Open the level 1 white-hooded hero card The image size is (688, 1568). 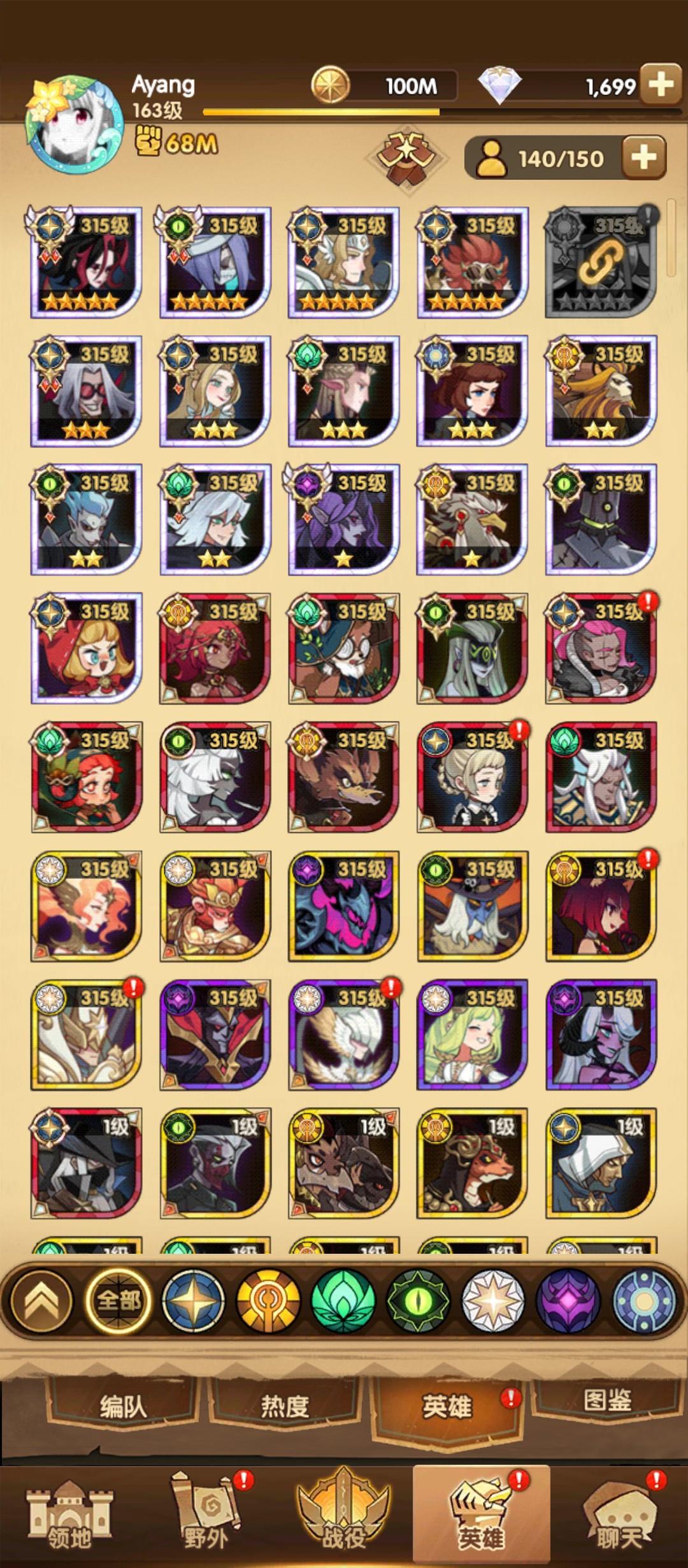tap(600, 1163)
